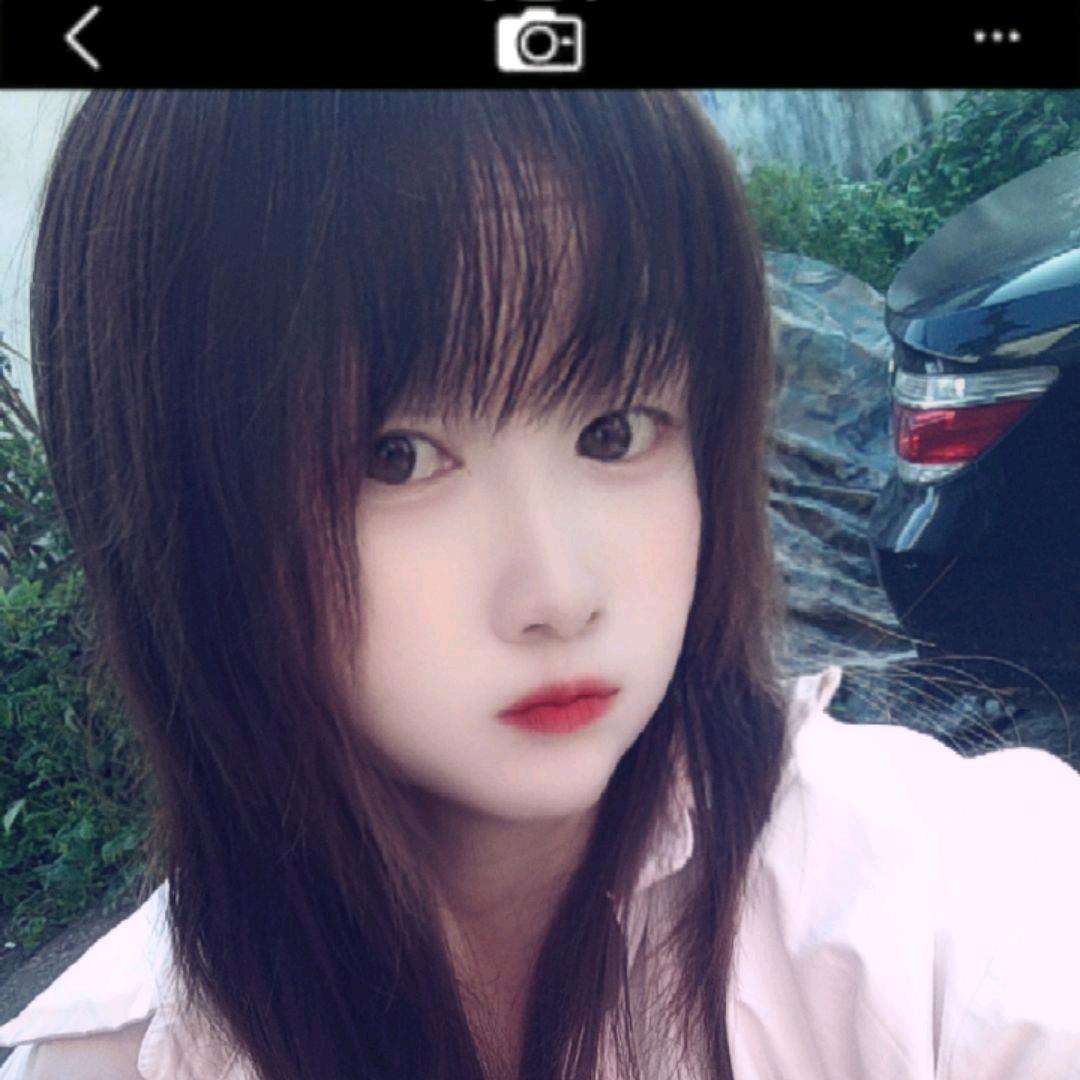Open the three-dot overflow menu
The height and width of the screenshot is (1080, 1080).
point(997,37)
